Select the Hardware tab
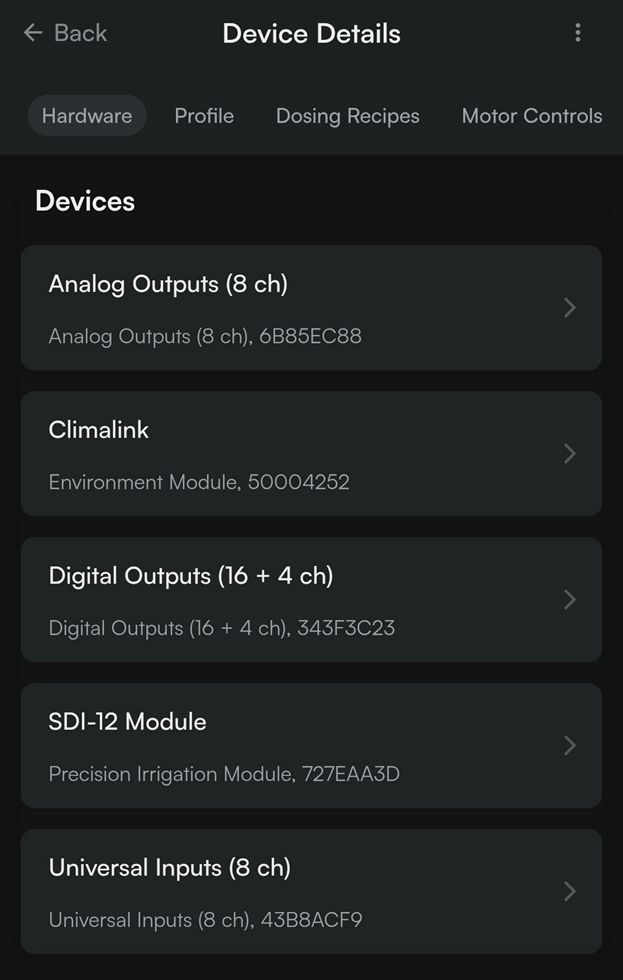This screenshot has width=623, height=980. pos(87,116)
